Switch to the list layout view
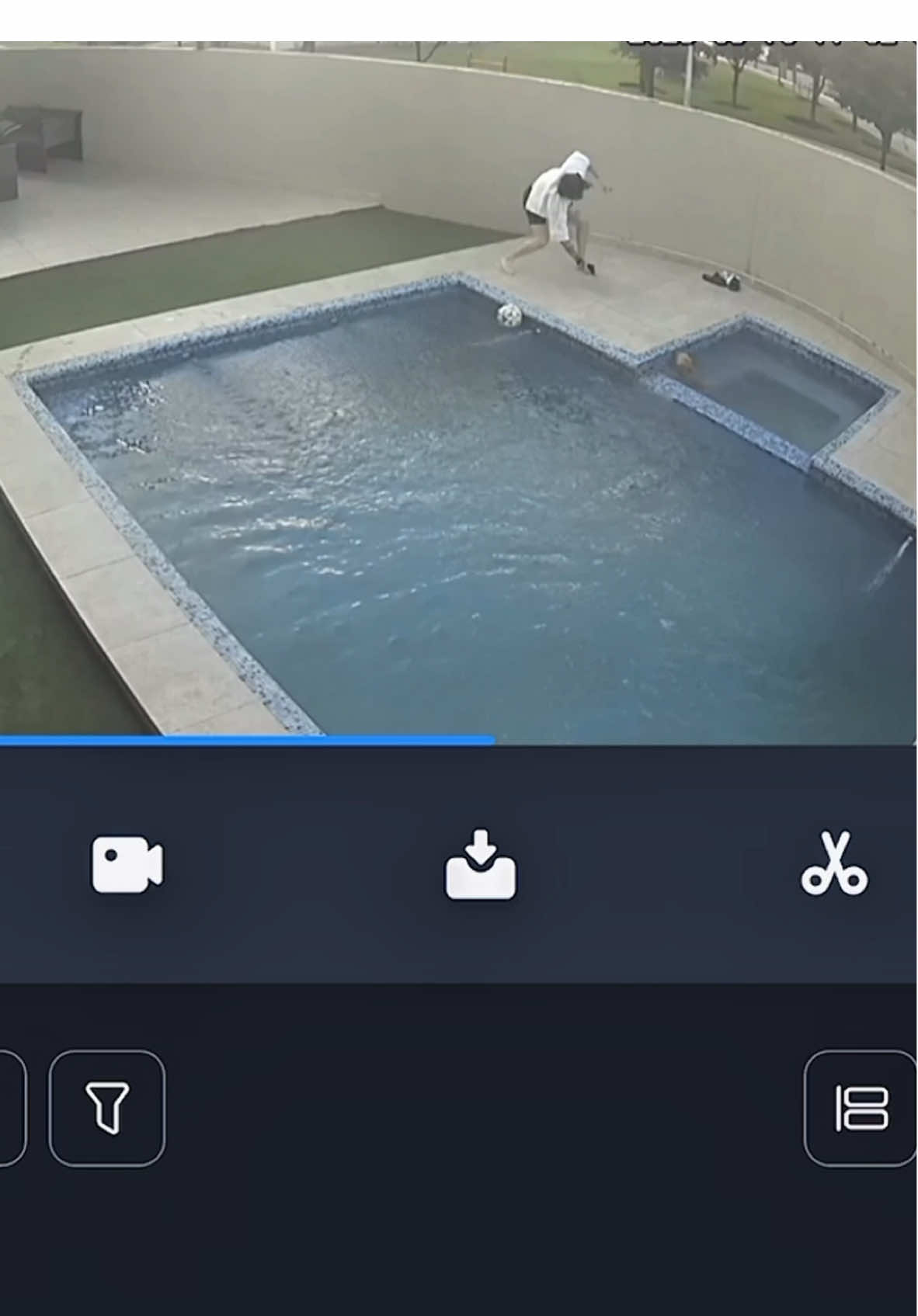 click(861, 1108)
